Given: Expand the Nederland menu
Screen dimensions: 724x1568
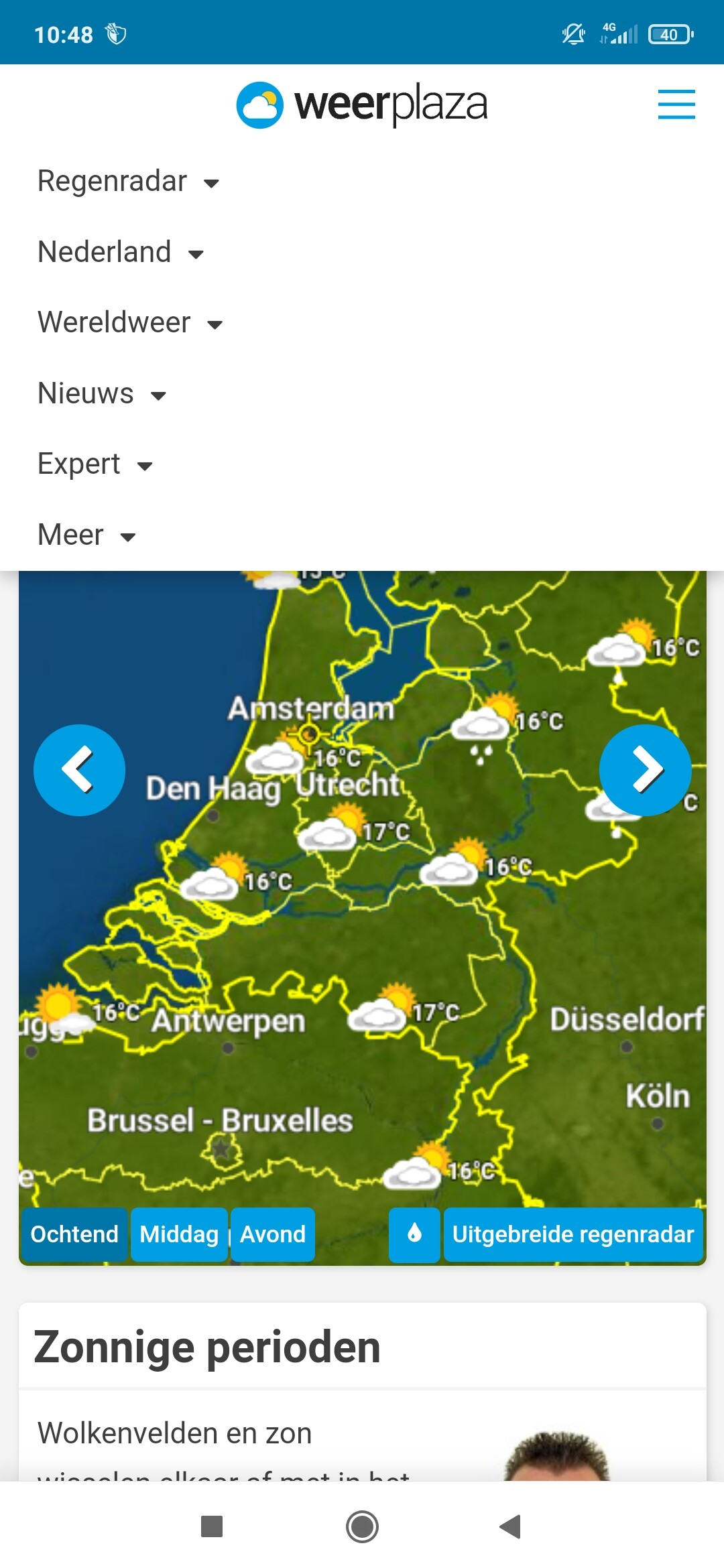Looking at the screenshot, I should click(121, 253).
